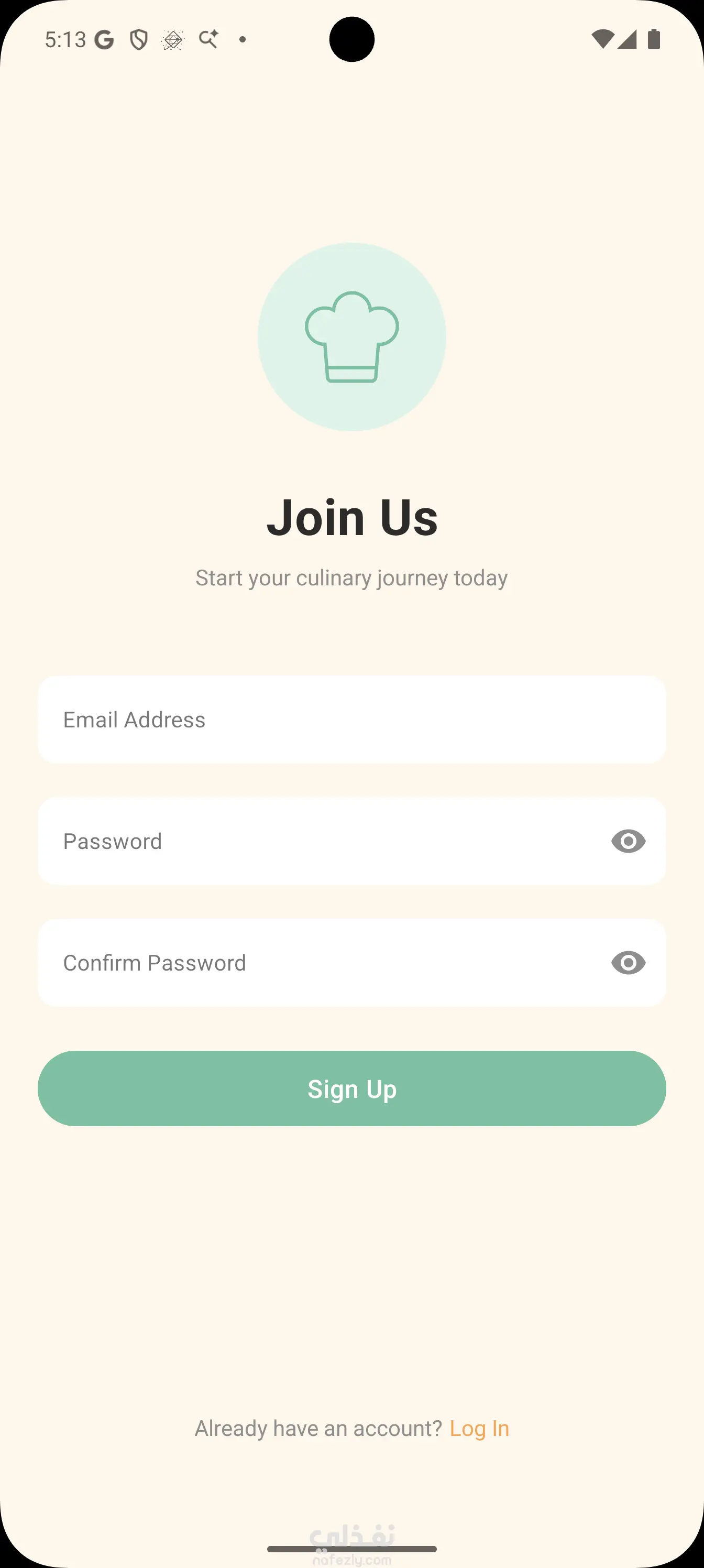This screenshot has width=704, height=1568.
Task: Focus the Email Address field
Action: (351, 720)
